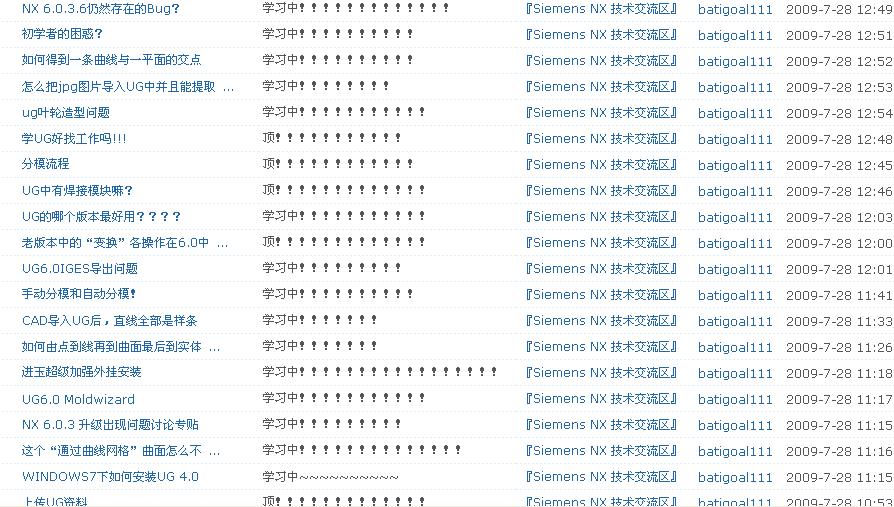Open the '学UG好找工作吗!!!' thread
Image resolution: width=894 pixels, height=507 pixels.
click(74, 138)
